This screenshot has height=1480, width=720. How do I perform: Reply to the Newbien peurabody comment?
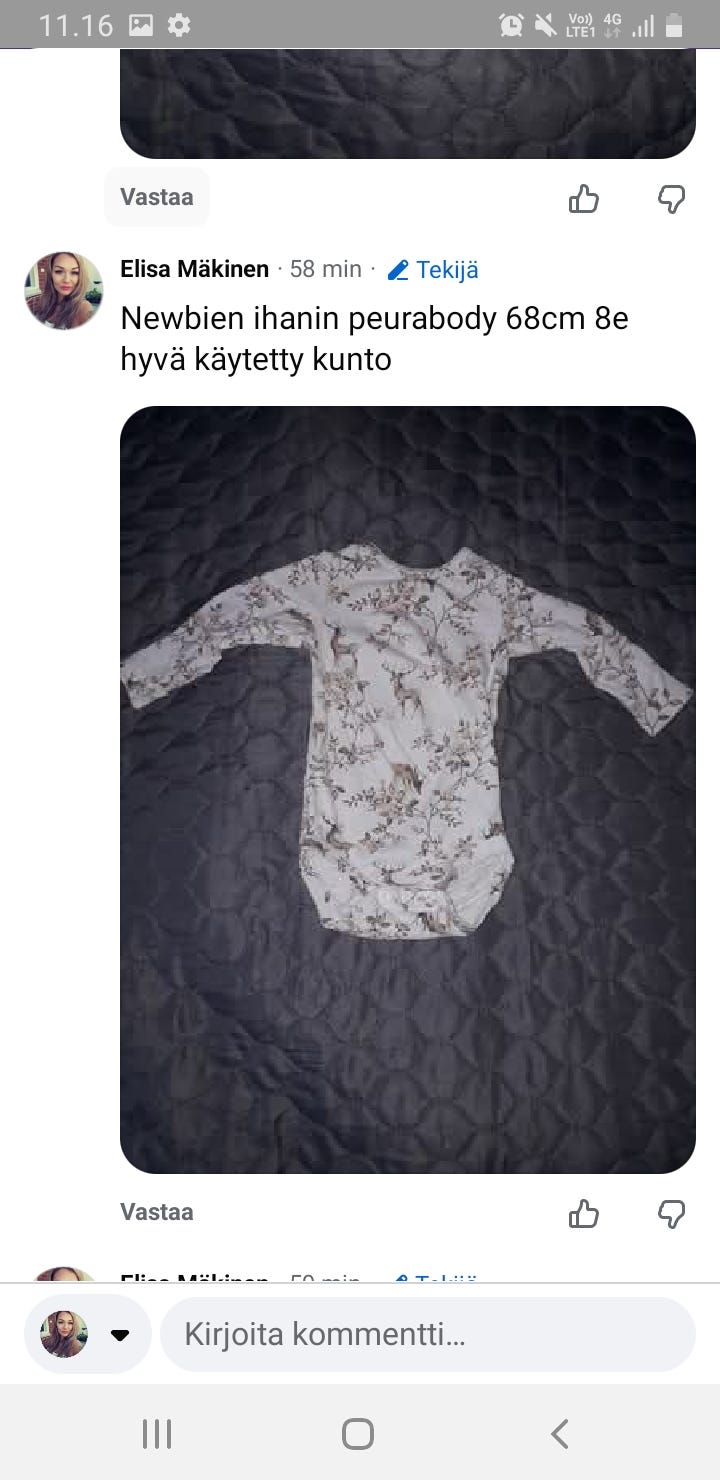click(157, 1212)
